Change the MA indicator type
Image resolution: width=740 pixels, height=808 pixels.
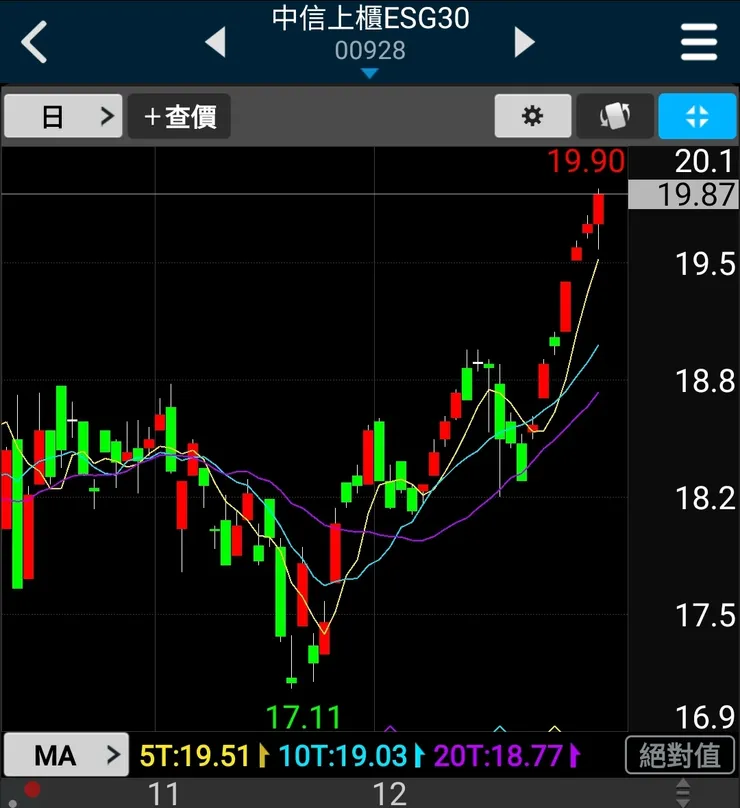[66, 755]
